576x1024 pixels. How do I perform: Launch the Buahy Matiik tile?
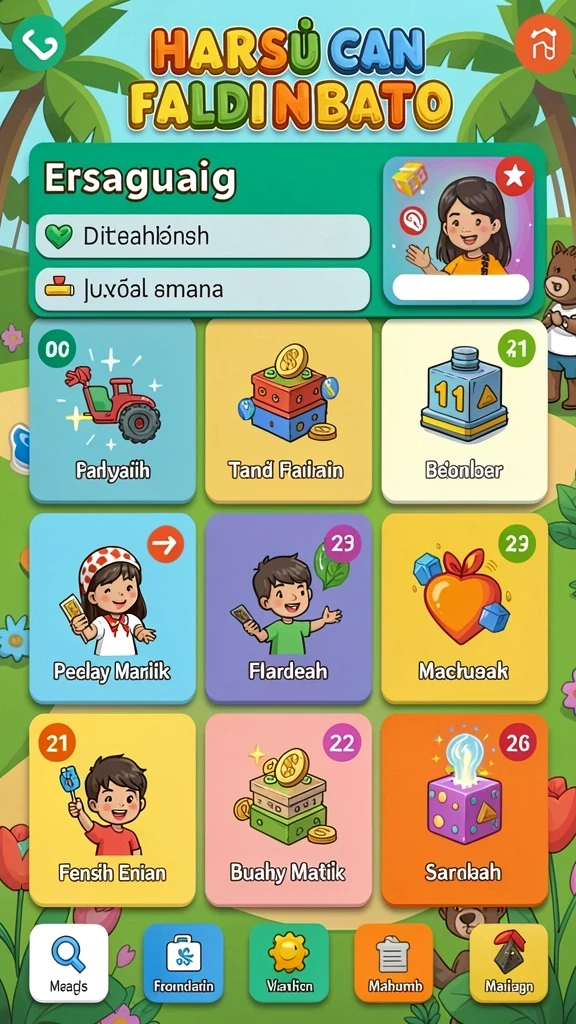288,810
